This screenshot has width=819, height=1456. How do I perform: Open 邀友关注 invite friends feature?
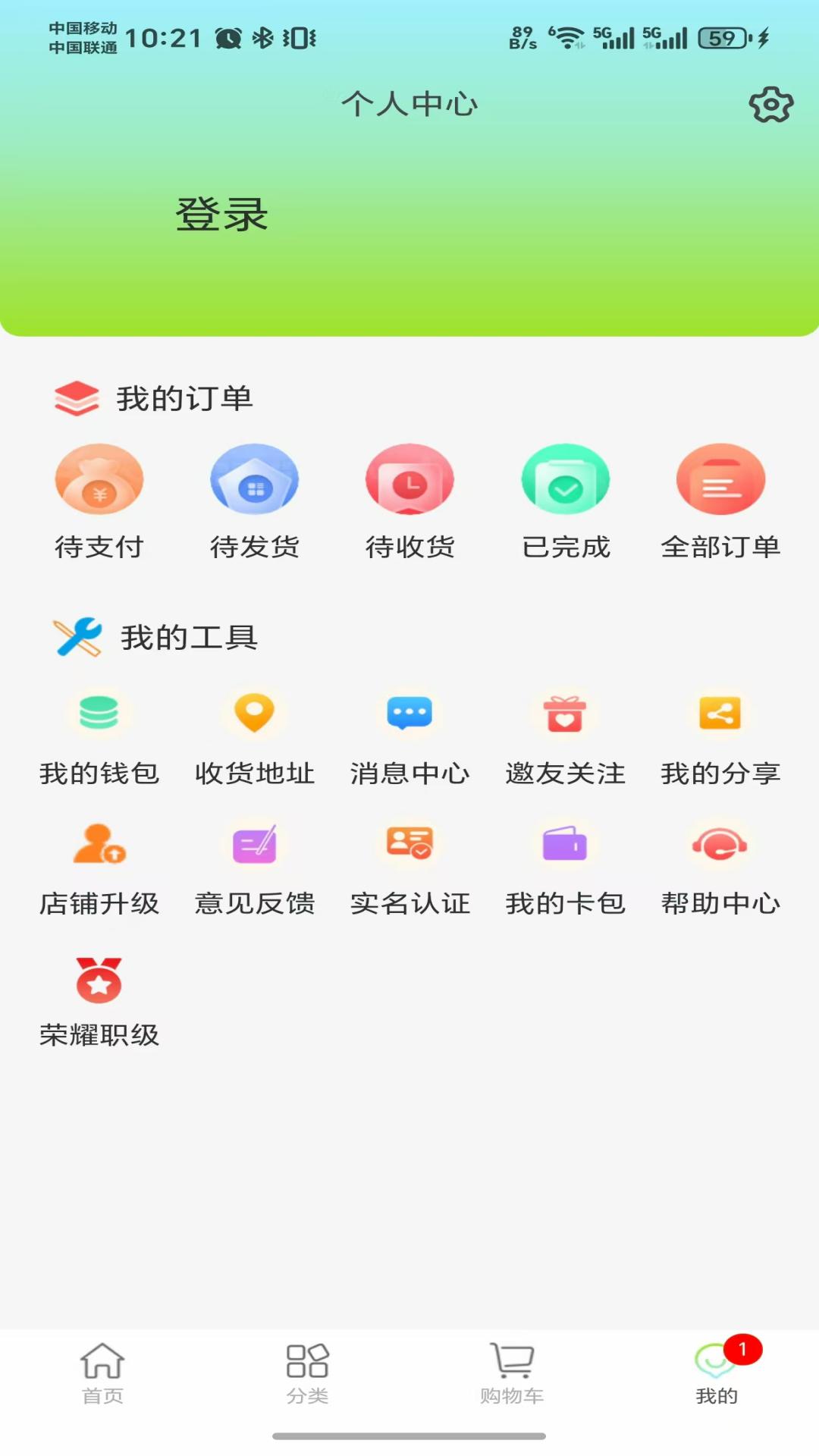pyautogui.click(x=564, y=736)
